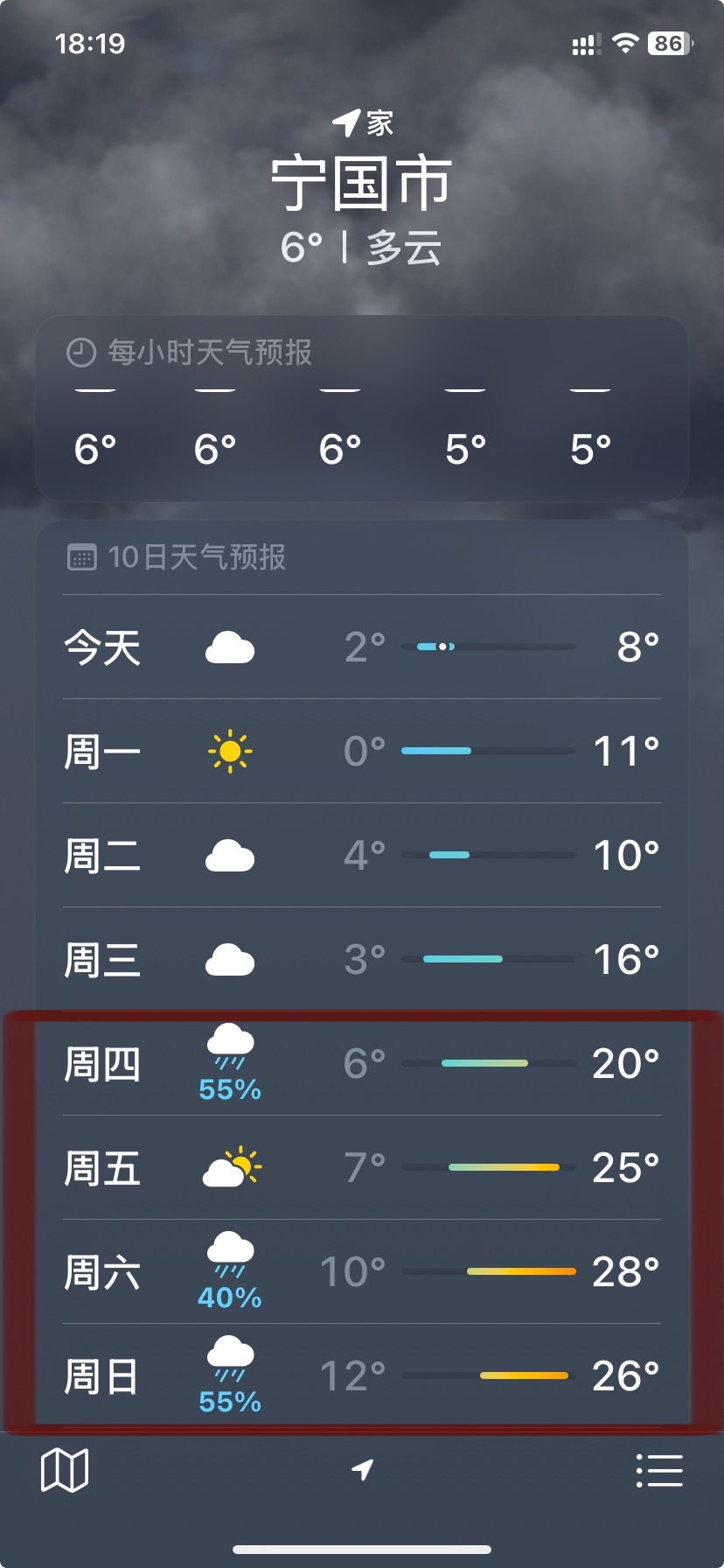
Task: Open 周三 forecast row
Action: point(362,960)
